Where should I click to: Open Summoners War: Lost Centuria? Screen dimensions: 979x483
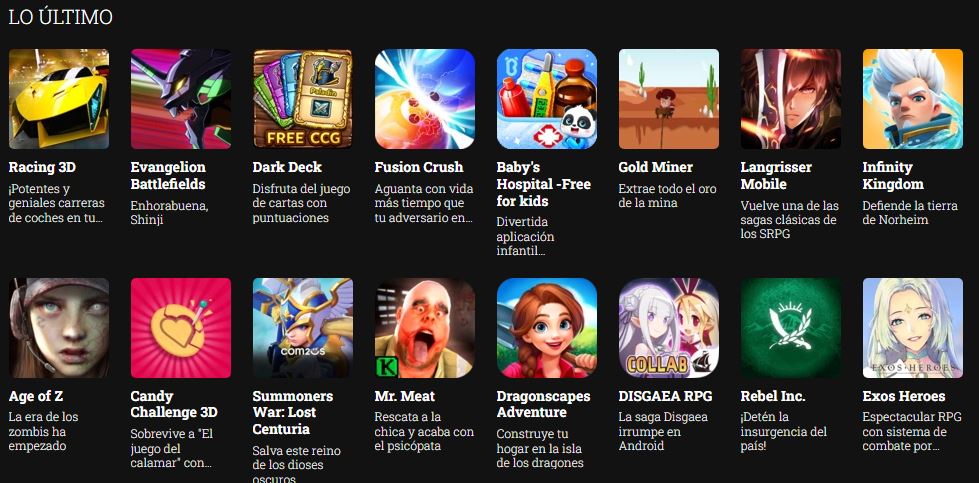[x=303, y=328]
